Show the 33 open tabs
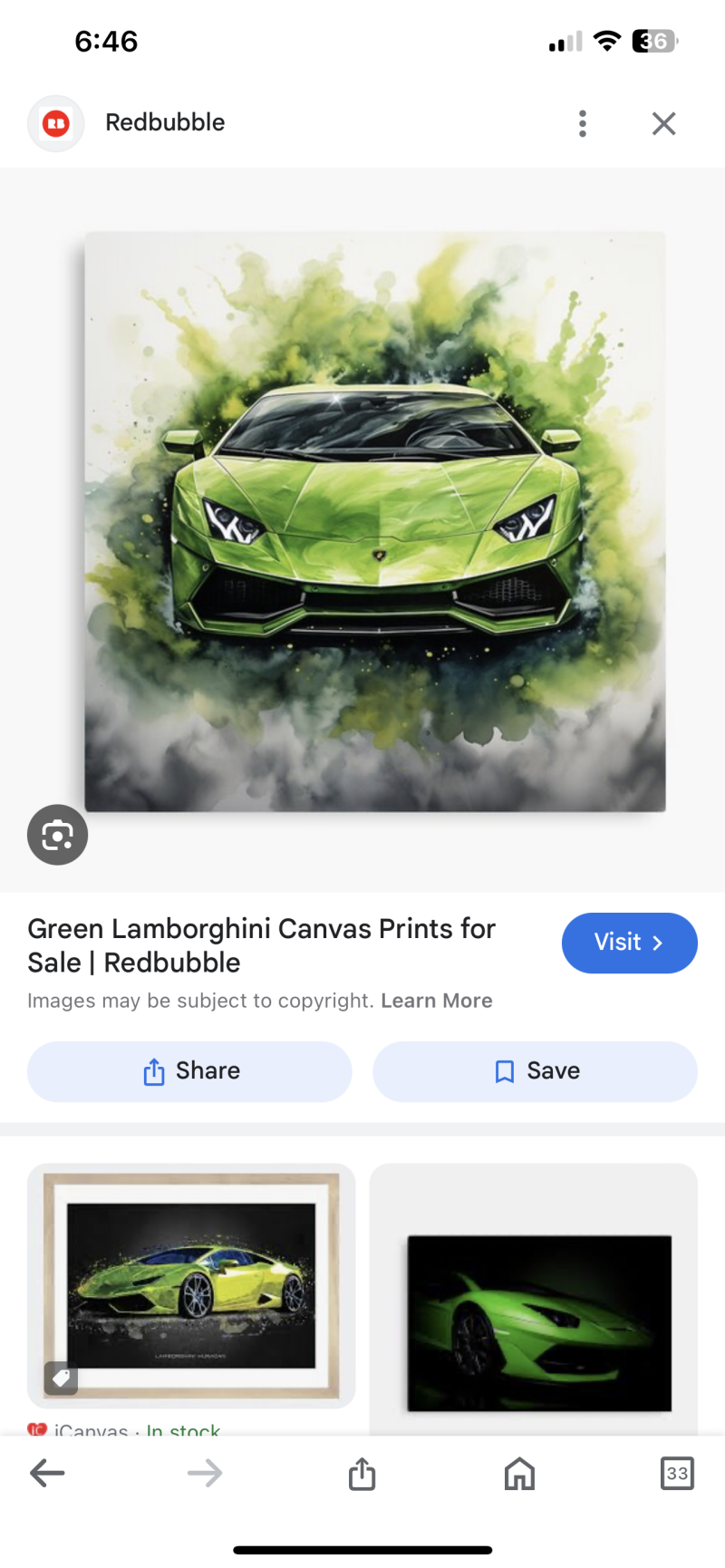 click(x=677, y=1473)
